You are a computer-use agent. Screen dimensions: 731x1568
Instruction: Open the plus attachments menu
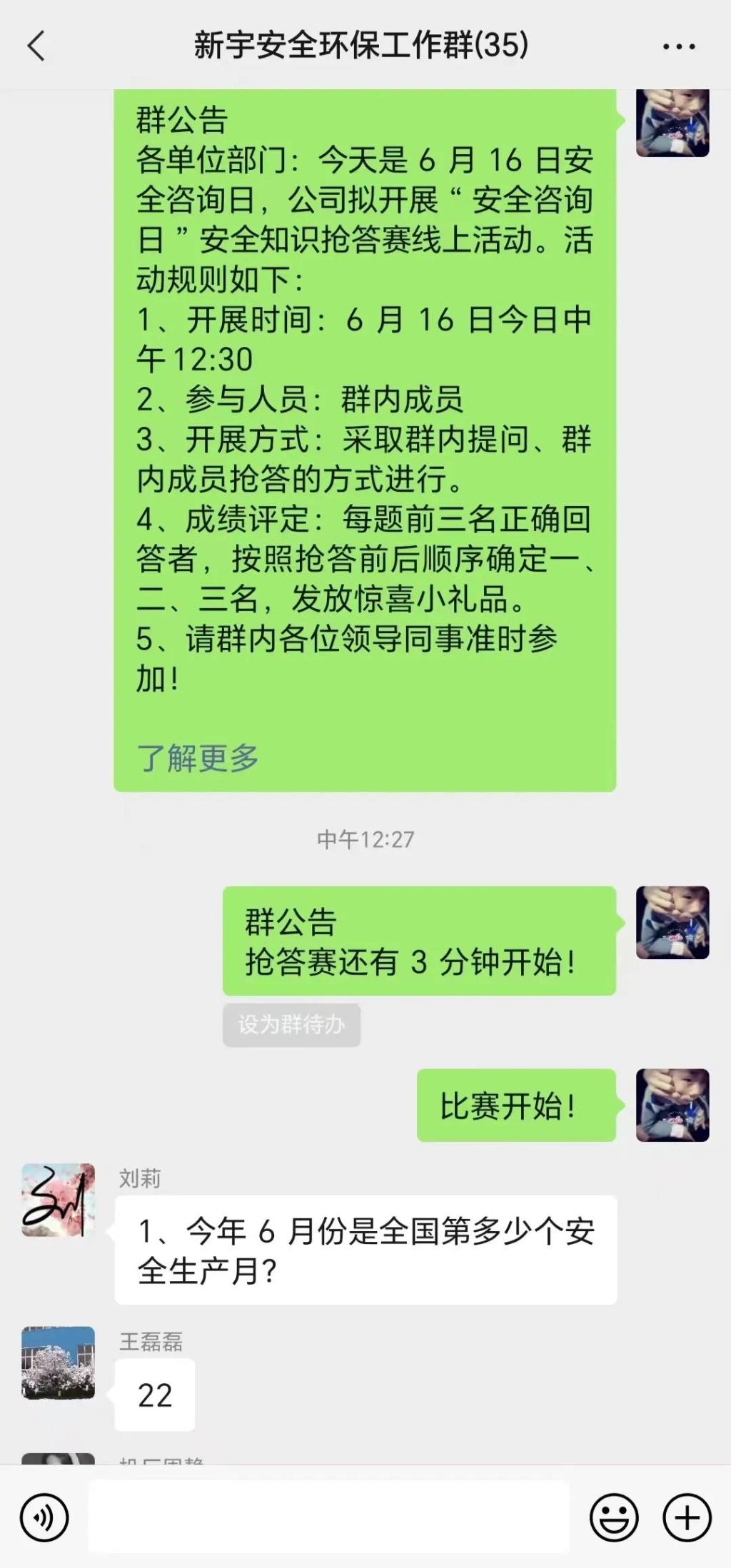687,1518
